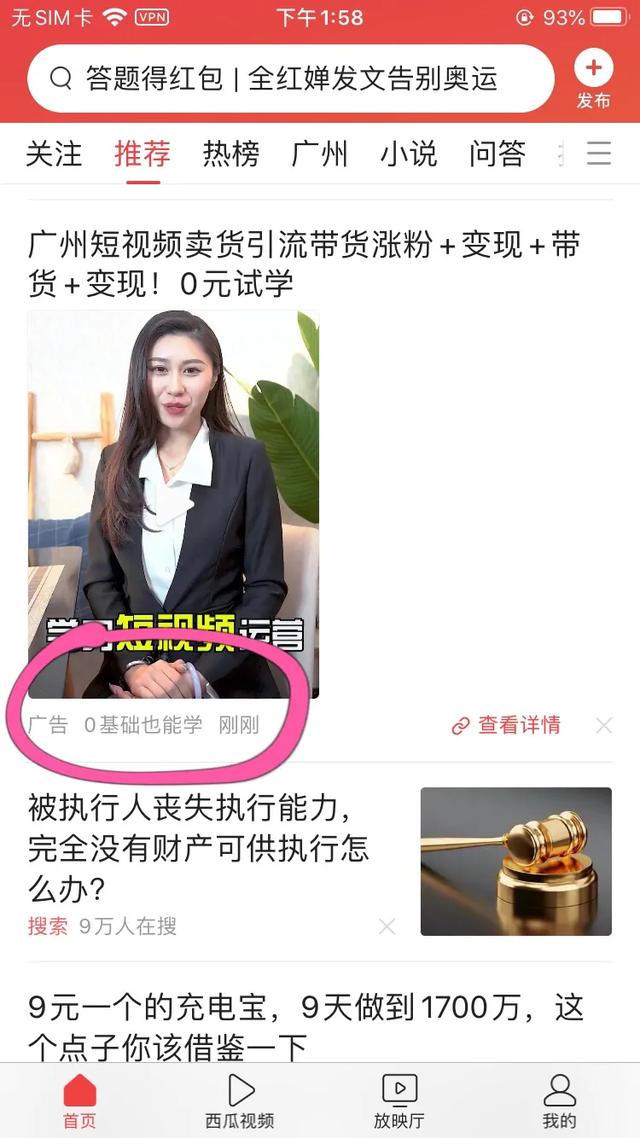
Task: Go to the 首页 home tab
Action: point(79,1101)
